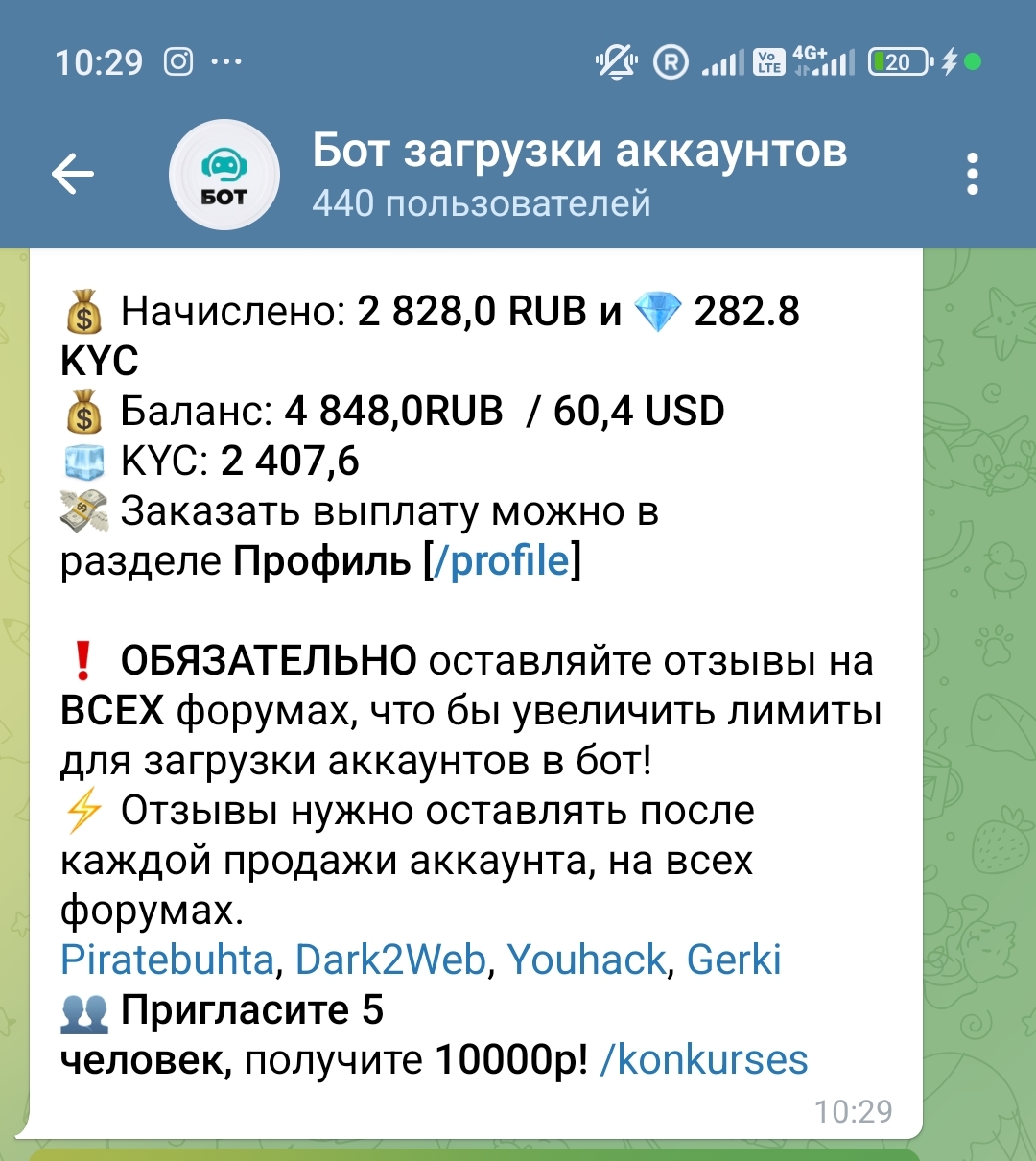Run the /konkurses command link
1036x1161 pixels.
[x=703, y=1060]
